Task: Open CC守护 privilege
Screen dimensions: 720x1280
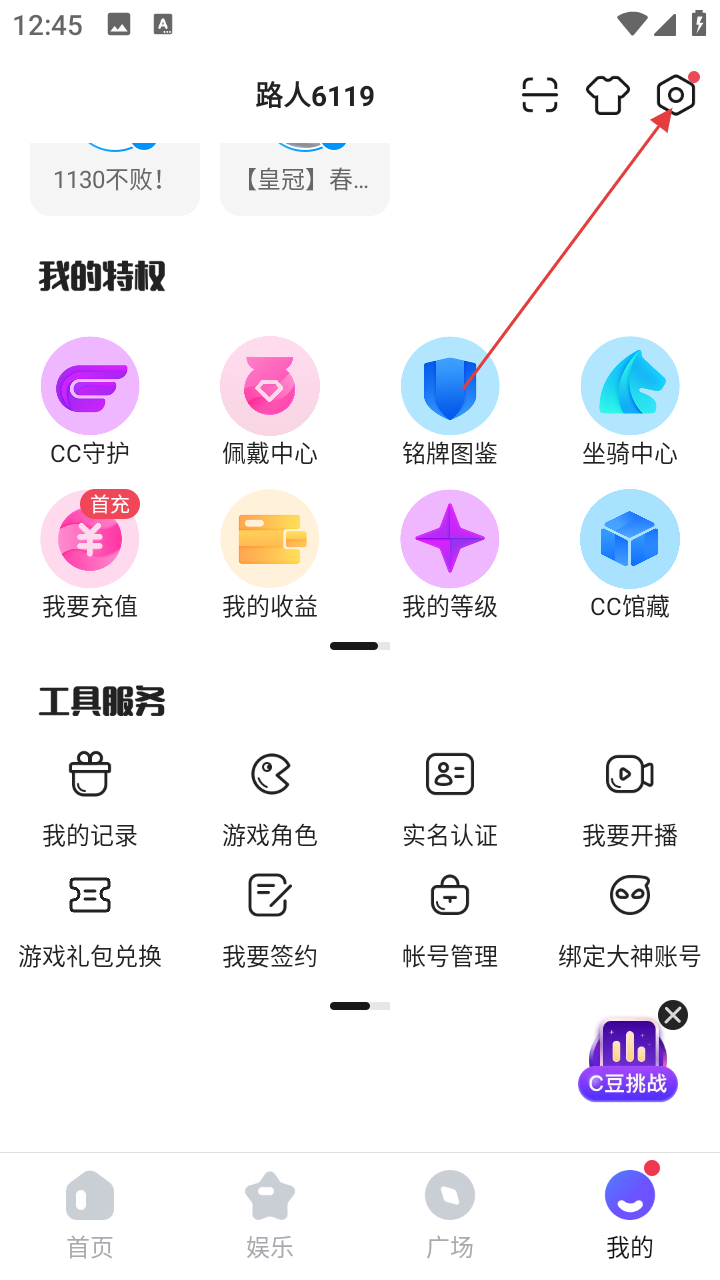Action: coord(90,400)
